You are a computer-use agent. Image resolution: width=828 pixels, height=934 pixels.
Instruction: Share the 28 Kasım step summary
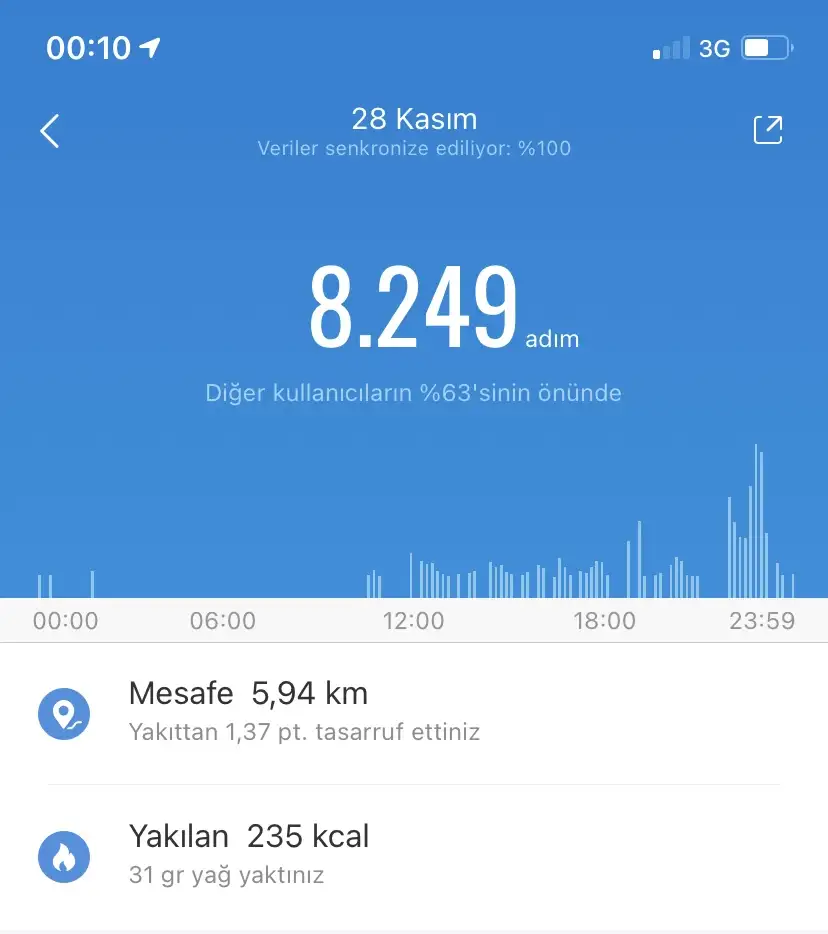(767, 130)
